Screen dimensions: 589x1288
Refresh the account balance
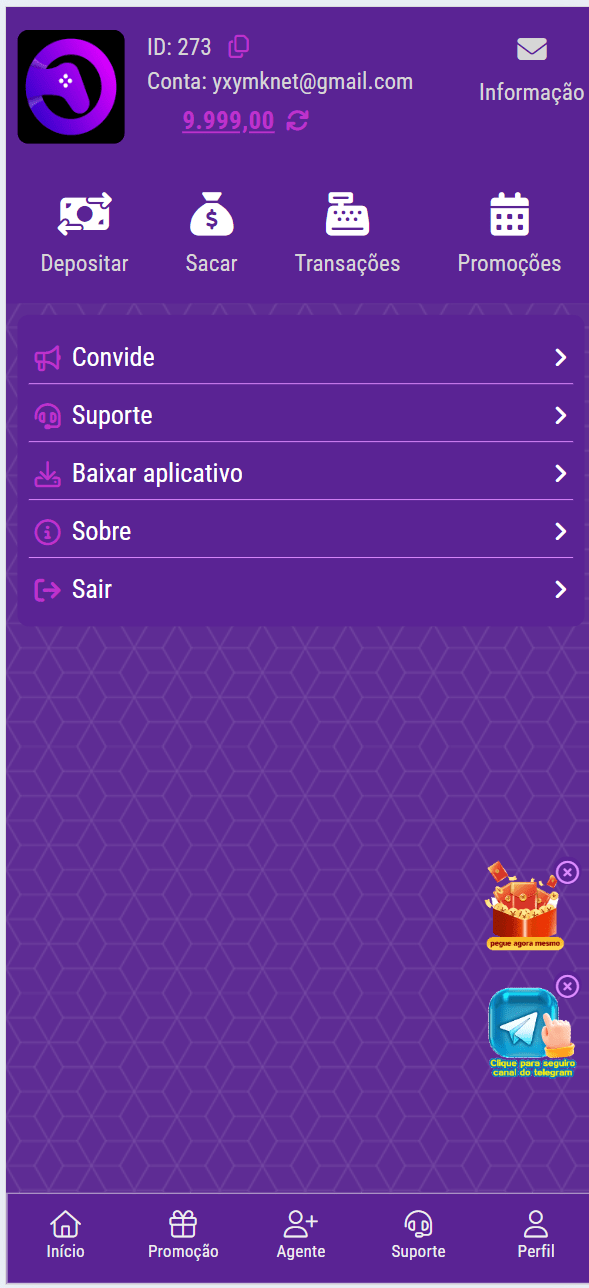point(298,121)
